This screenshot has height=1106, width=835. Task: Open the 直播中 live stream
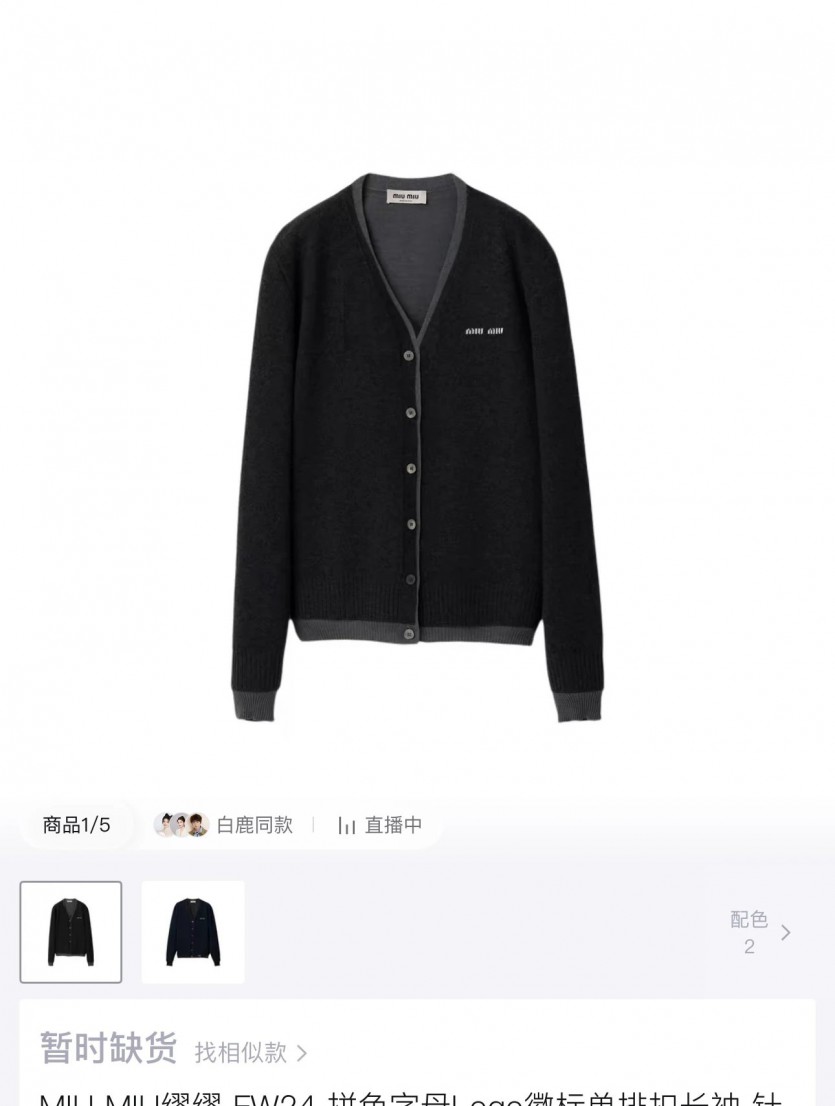tap(381, 825)
